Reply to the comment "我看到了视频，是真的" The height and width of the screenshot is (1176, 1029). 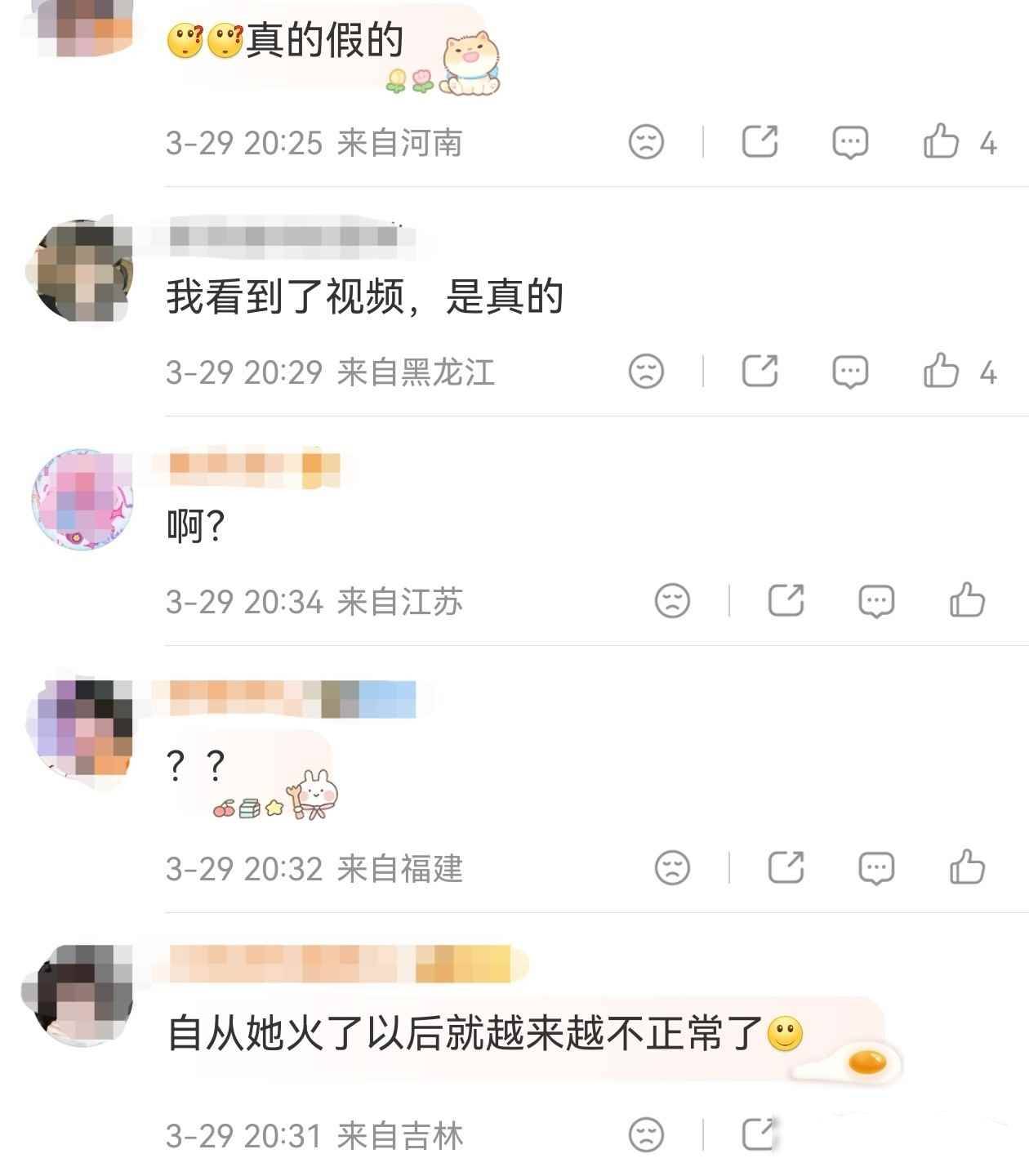point(850,372)
